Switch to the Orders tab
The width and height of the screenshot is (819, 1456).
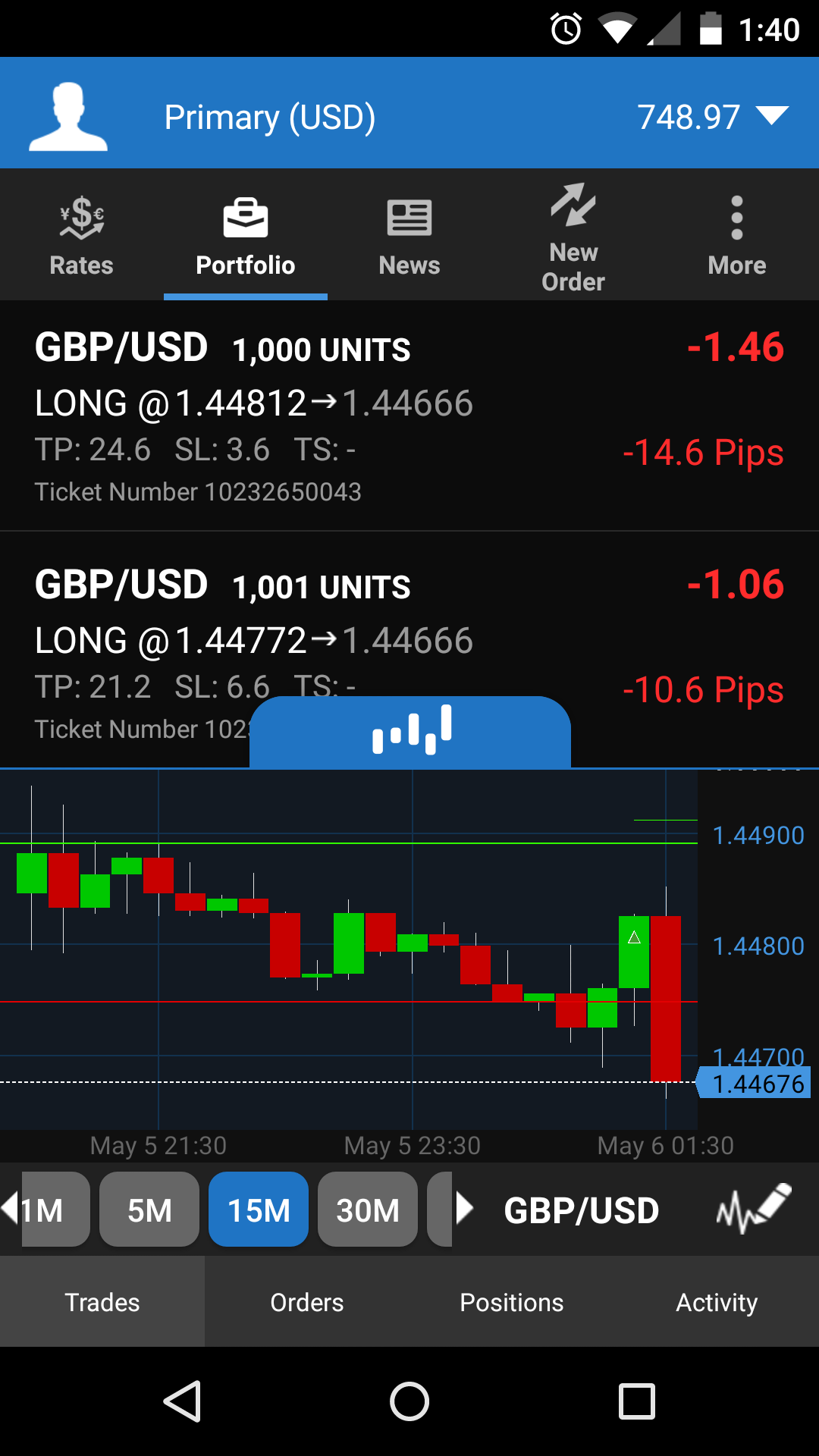pyautogui.click(x=307, y=1302)
